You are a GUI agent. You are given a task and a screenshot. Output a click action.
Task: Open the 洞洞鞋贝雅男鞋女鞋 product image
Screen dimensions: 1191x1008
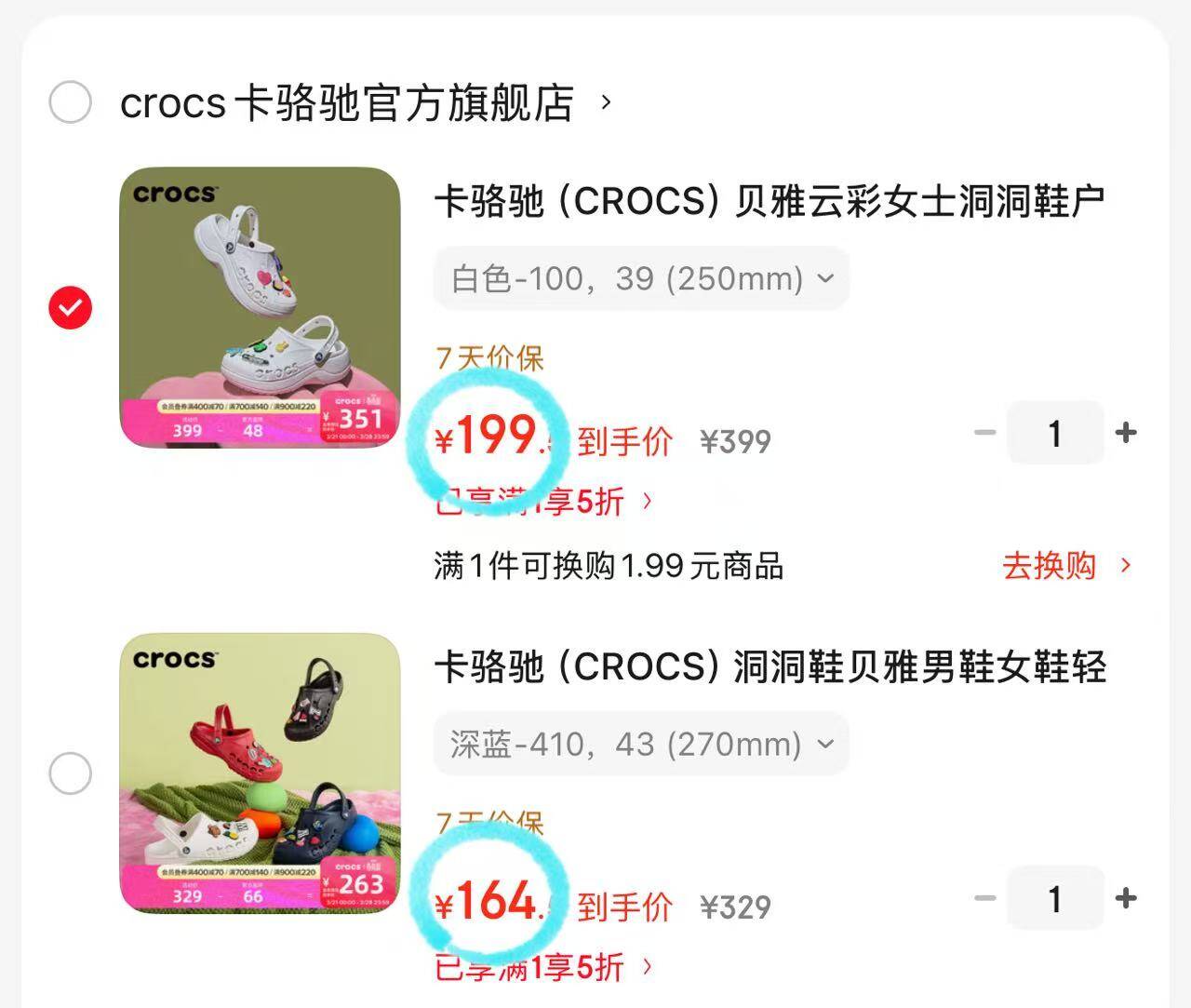click(x=260, y=773)
